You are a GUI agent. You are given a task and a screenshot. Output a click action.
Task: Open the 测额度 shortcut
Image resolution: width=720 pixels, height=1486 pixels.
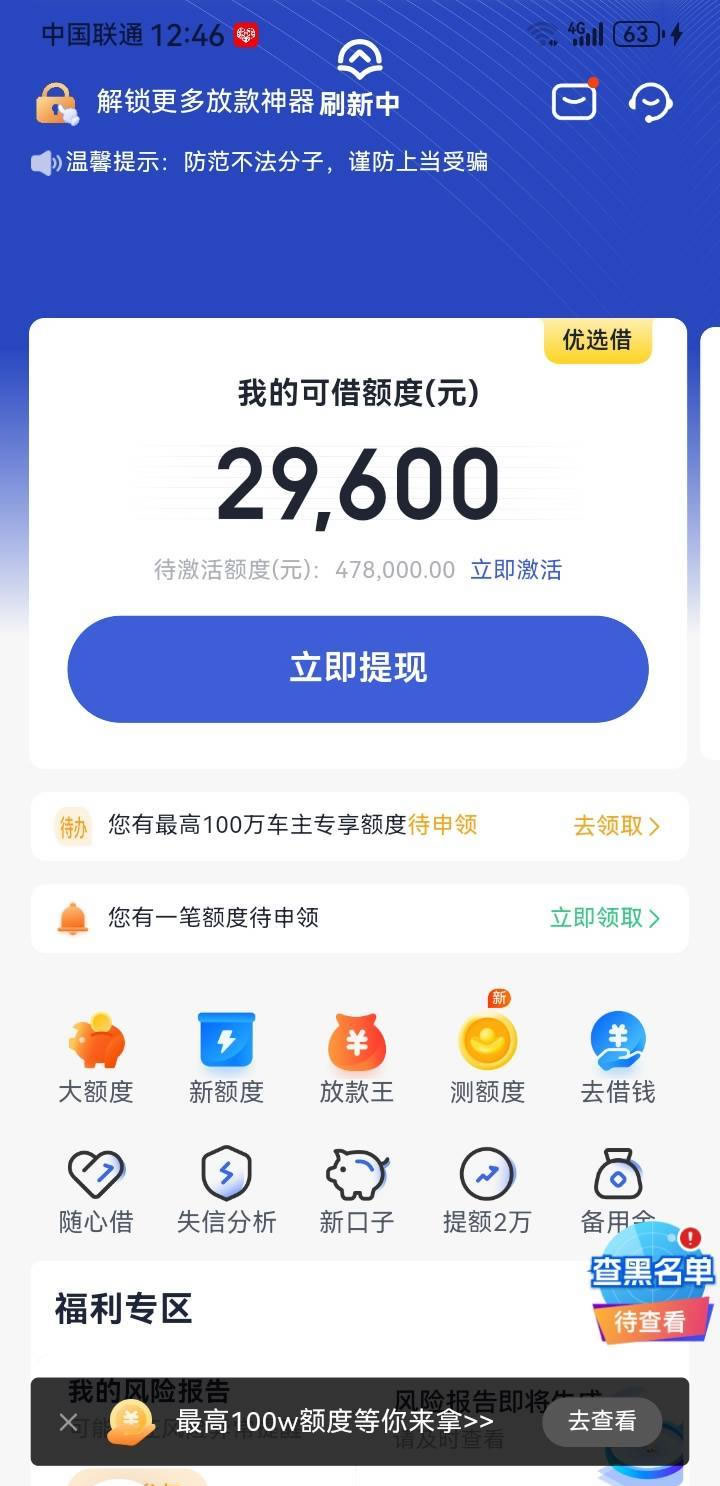click(x=487, y=1058)
